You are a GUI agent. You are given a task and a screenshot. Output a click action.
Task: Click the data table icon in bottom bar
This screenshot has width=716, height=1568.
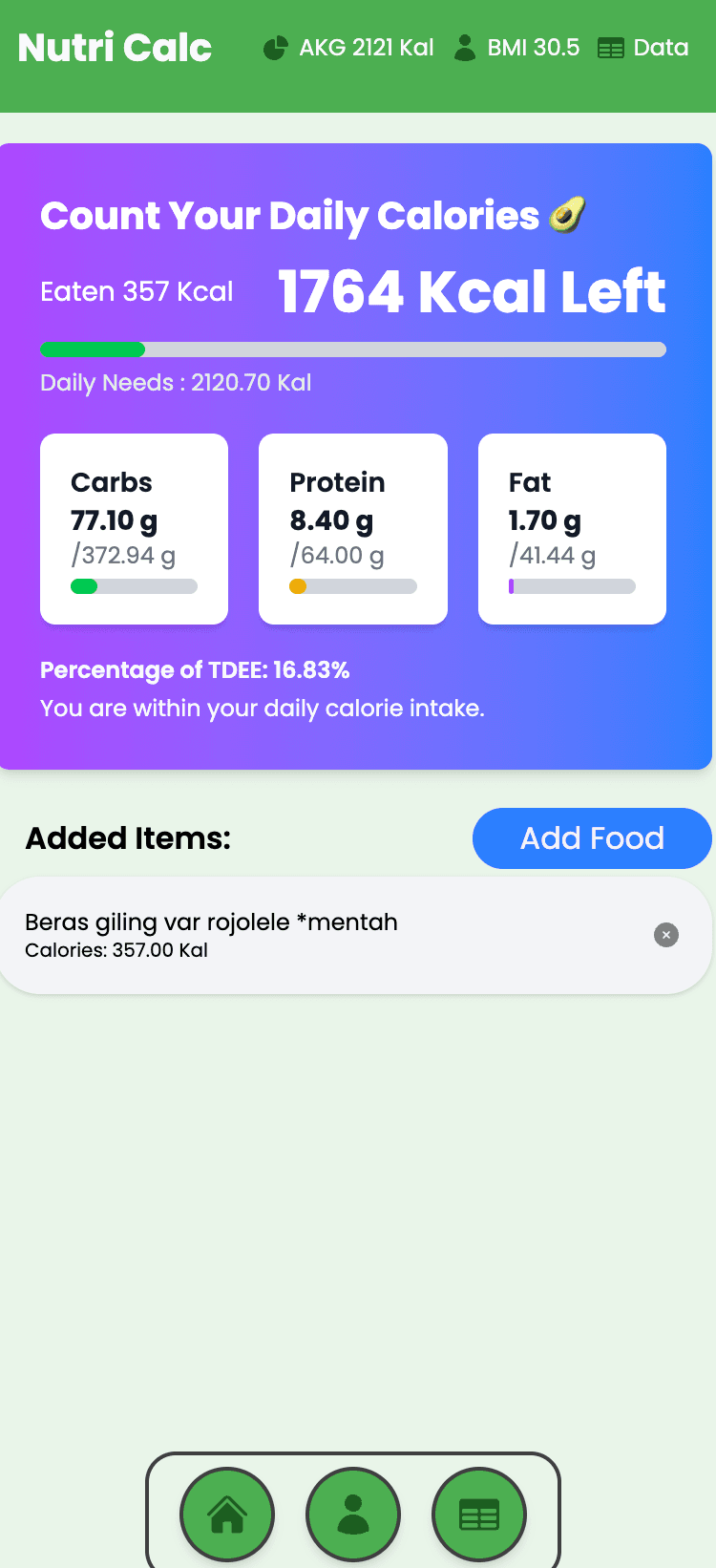point(479,1515)
